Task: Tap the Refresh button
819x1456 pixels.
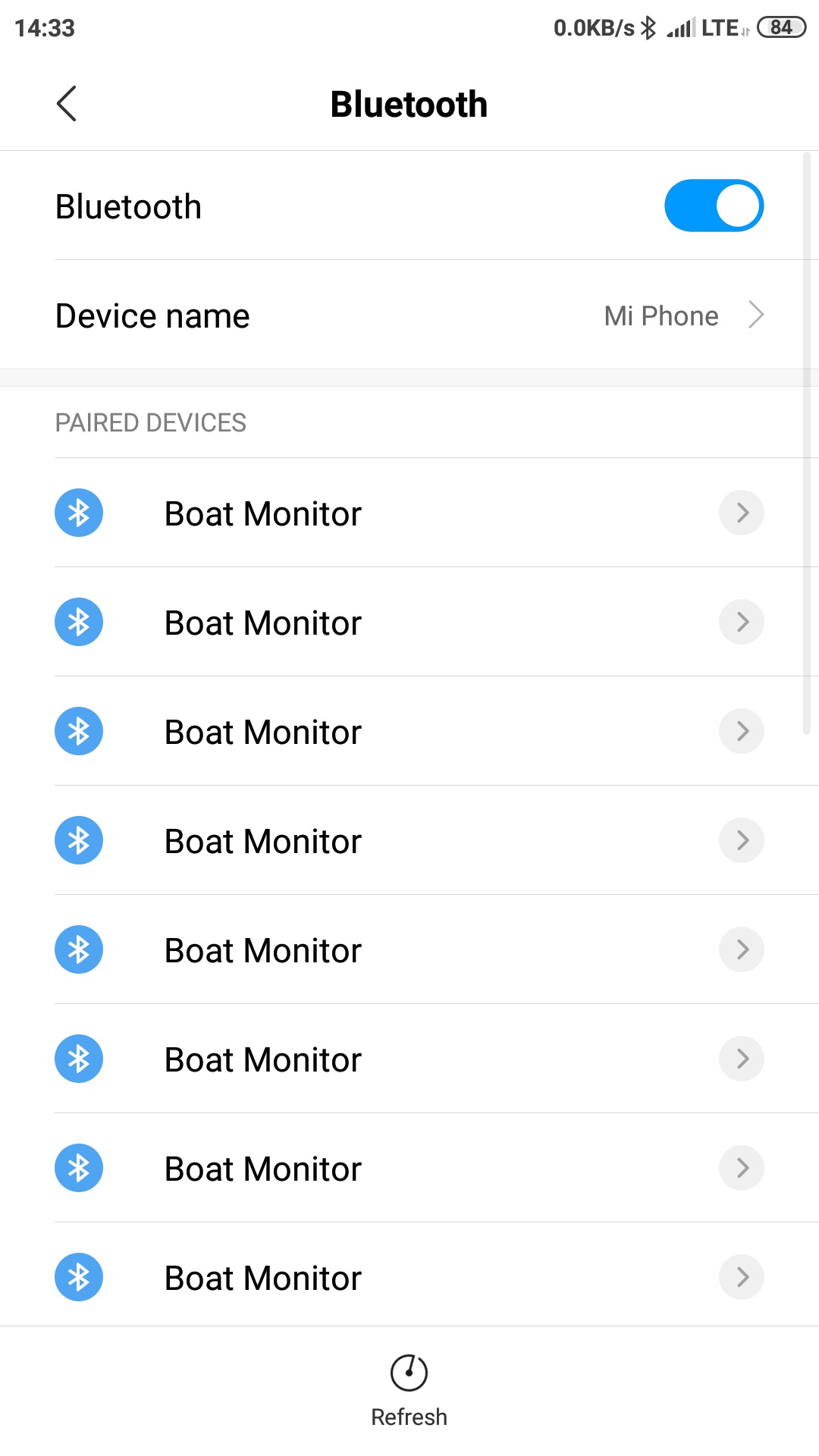Action: [x=409, y=1392]
